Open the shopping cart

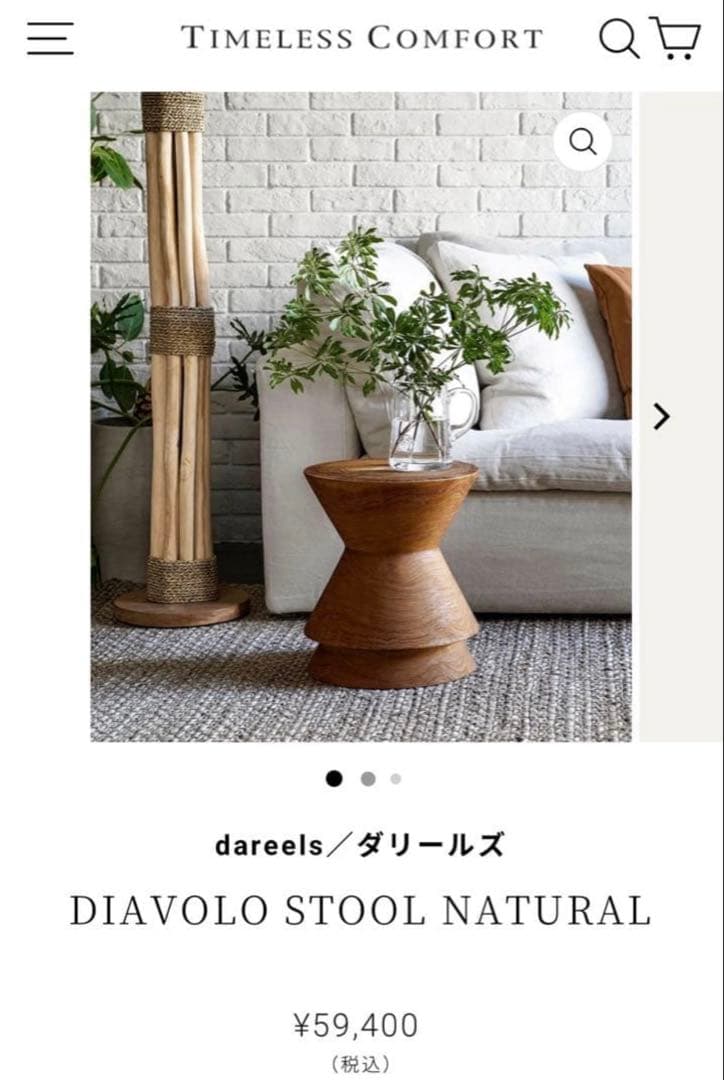point(675,38)
